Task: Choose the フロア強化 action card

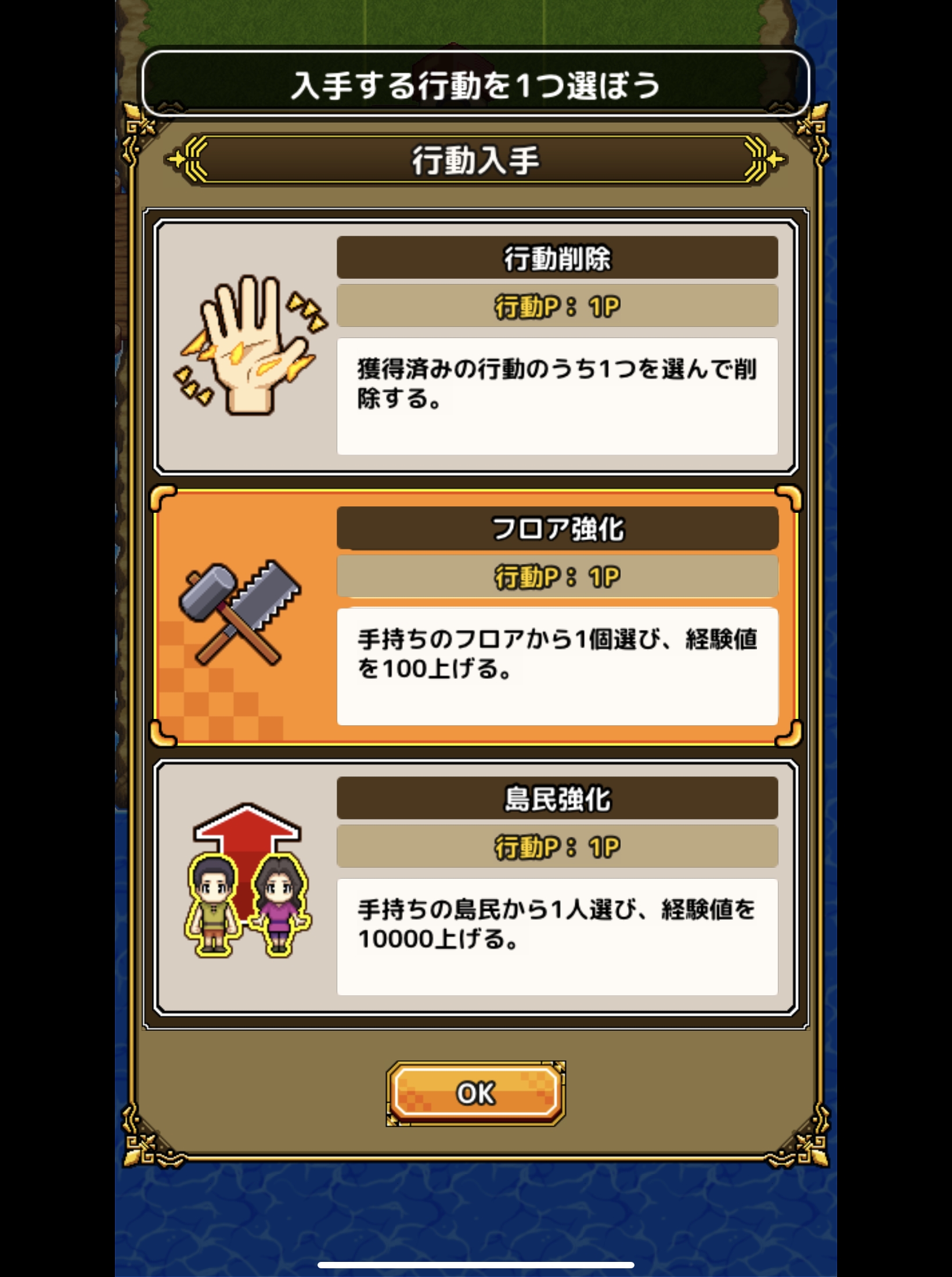Action: (x=475, y=617)
